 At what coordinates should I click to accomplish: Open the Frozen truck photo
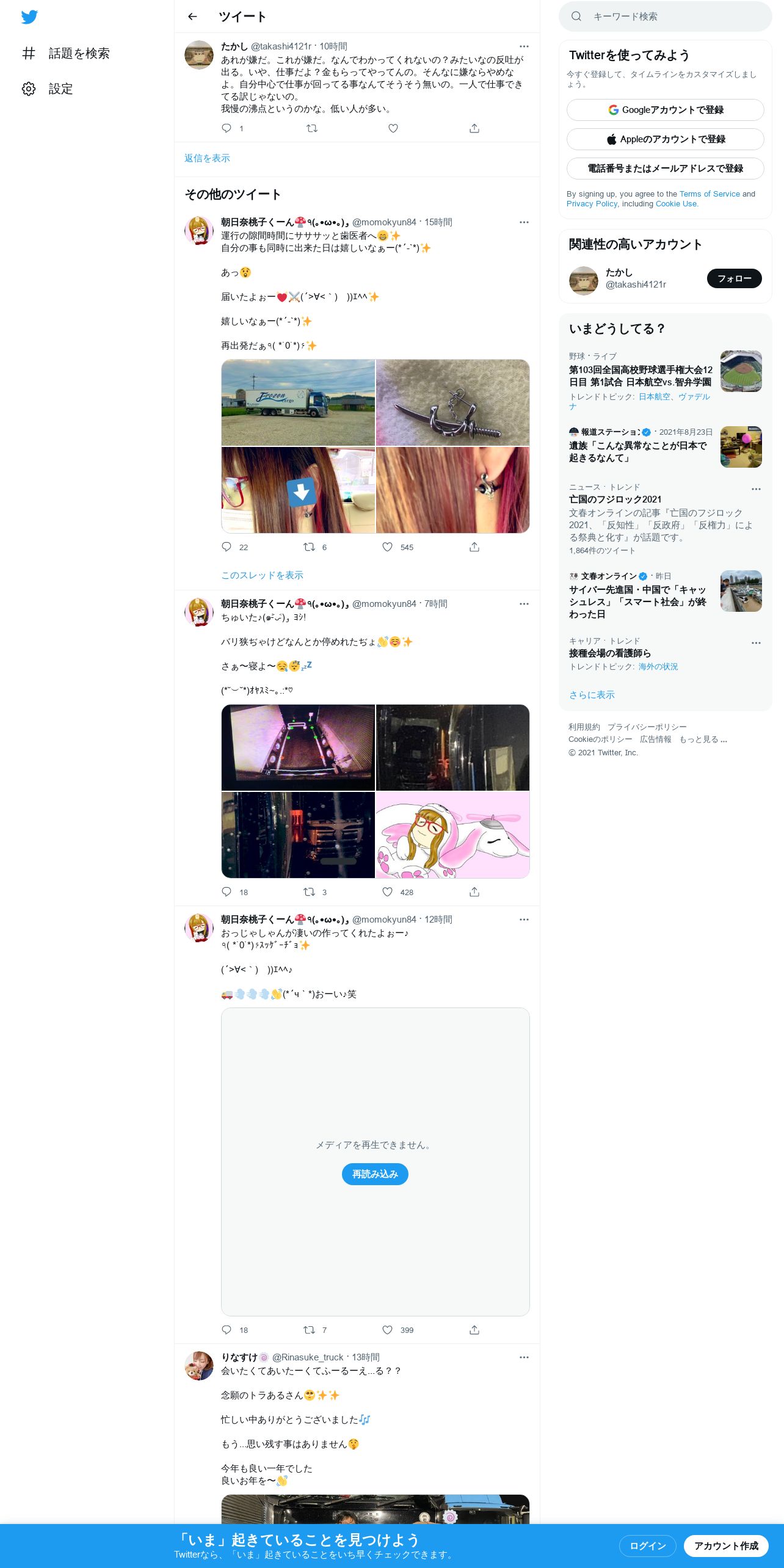click(x=298, y=402)
